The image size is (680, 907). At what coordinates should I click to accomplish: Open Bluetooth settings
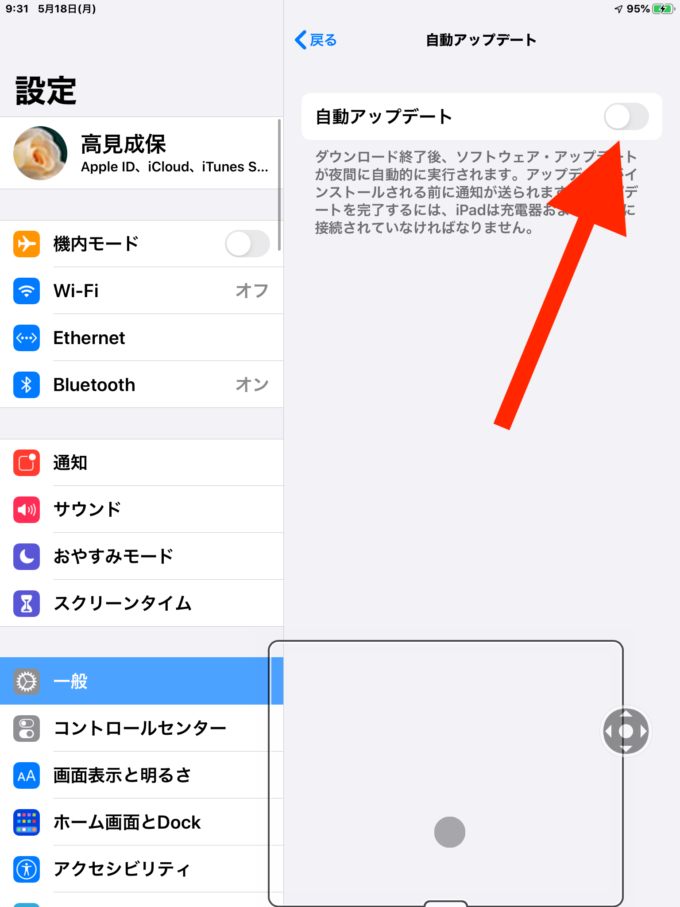[141, 385]
